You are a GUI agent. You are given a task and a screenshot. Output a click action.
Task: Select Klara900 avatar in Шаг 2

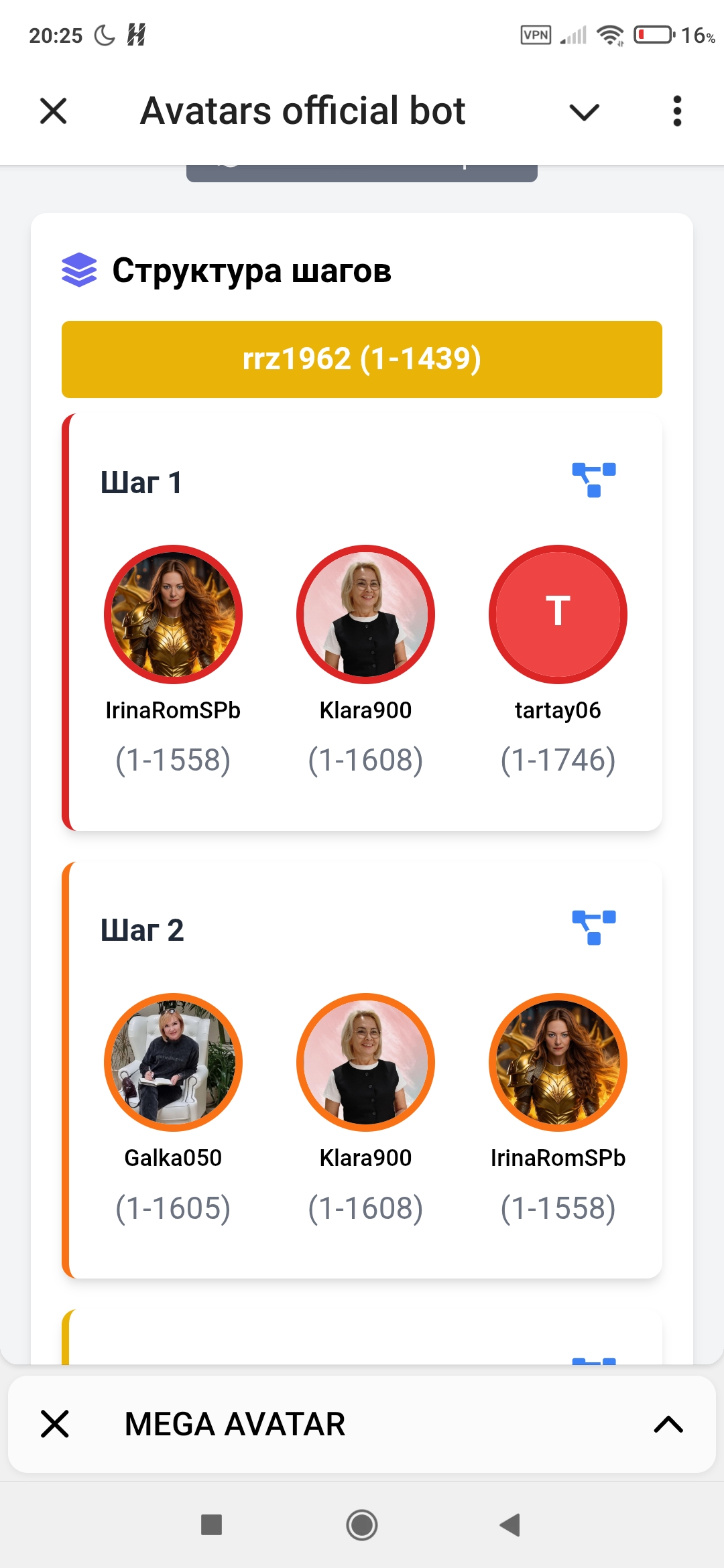click(x=365, y=1062)
